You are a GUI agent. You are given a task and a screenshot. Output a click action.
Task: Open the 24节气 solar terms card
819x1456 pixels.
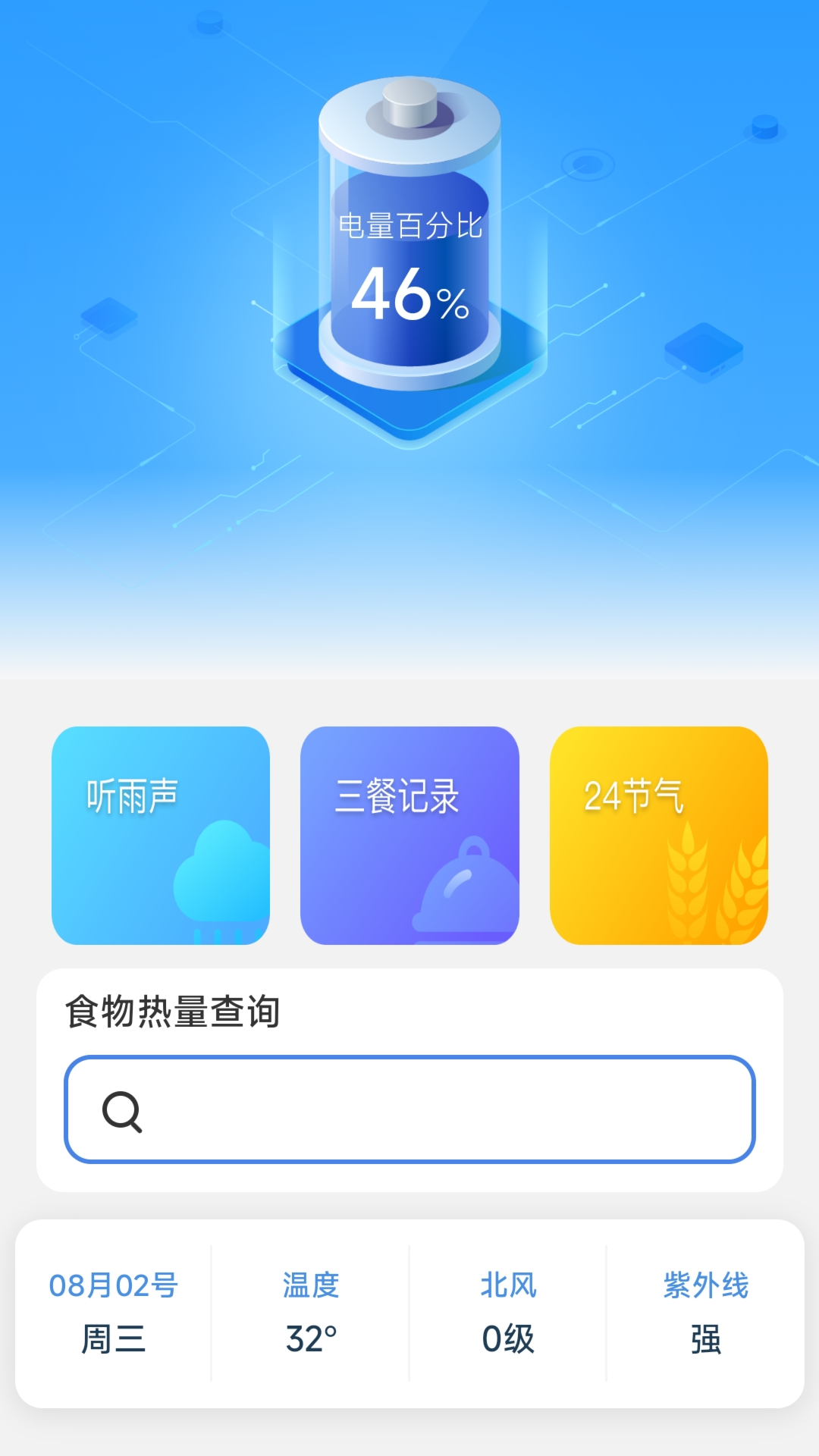tap(658, 835)
